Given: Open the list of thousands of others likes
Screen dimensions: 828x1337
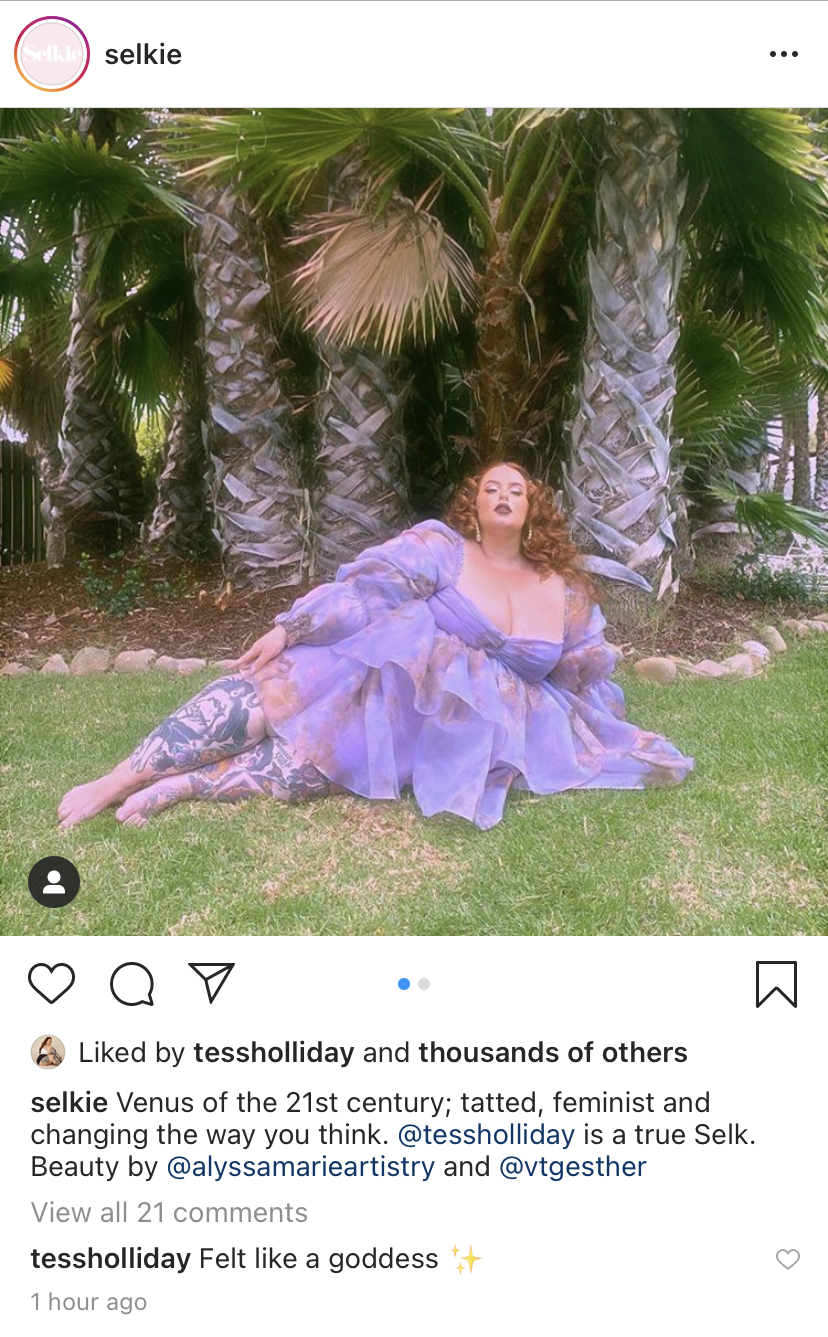Looking at the screenshot, I should (x=553, y=1052).
